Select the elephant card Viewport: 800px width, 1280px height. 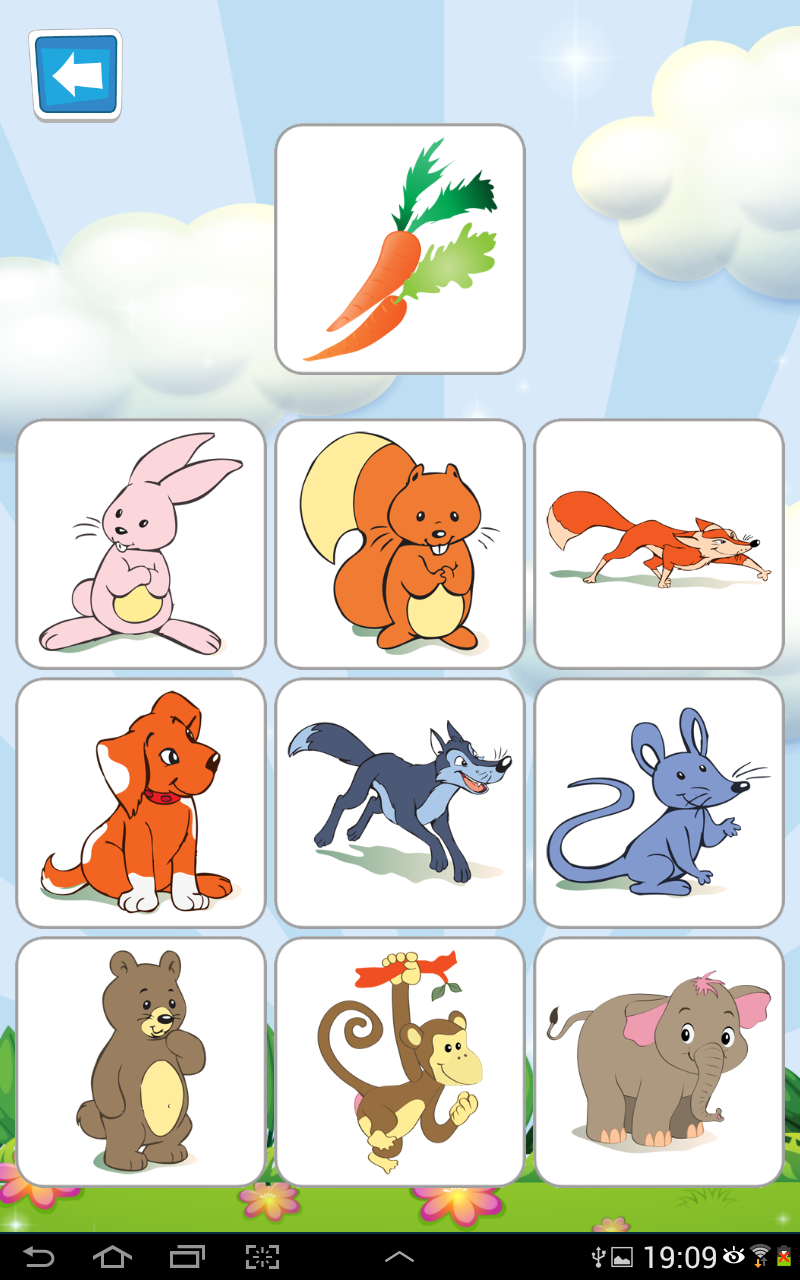(658, 1060)
